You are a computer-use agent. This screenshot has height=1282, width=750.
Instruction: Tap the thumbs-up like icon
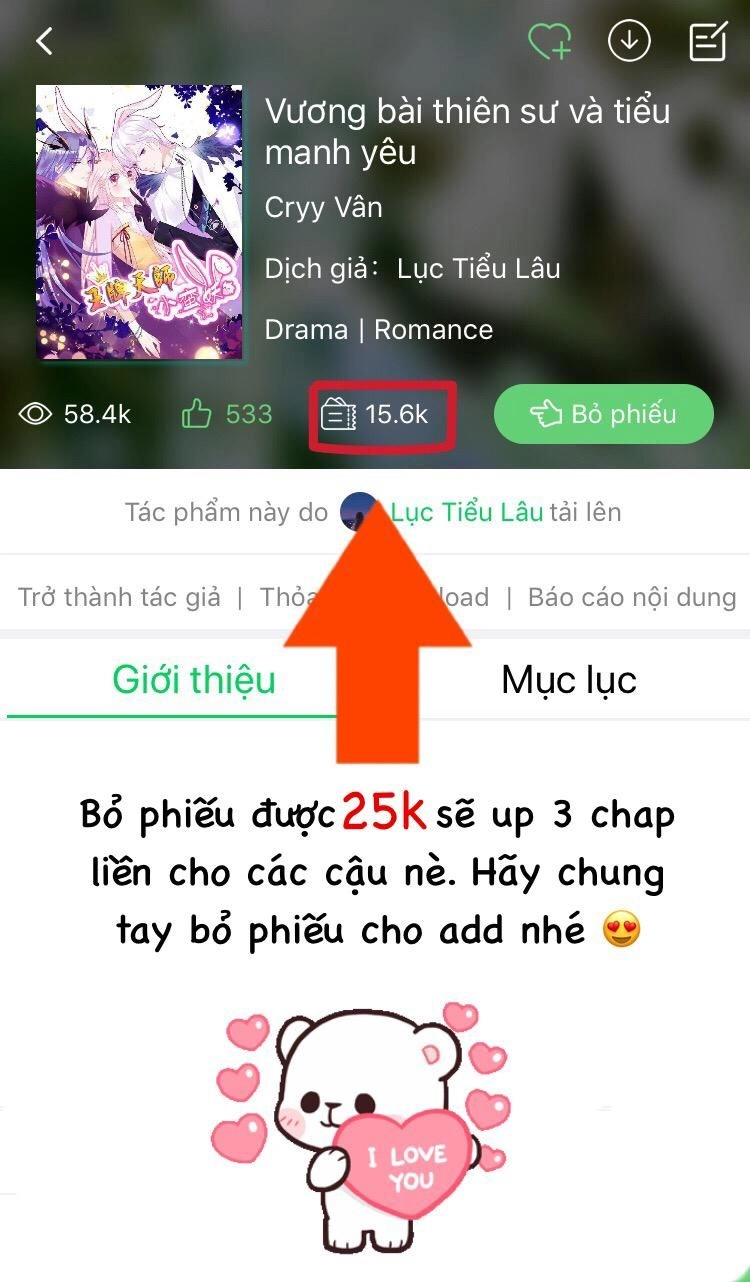[x=198, y=410]
